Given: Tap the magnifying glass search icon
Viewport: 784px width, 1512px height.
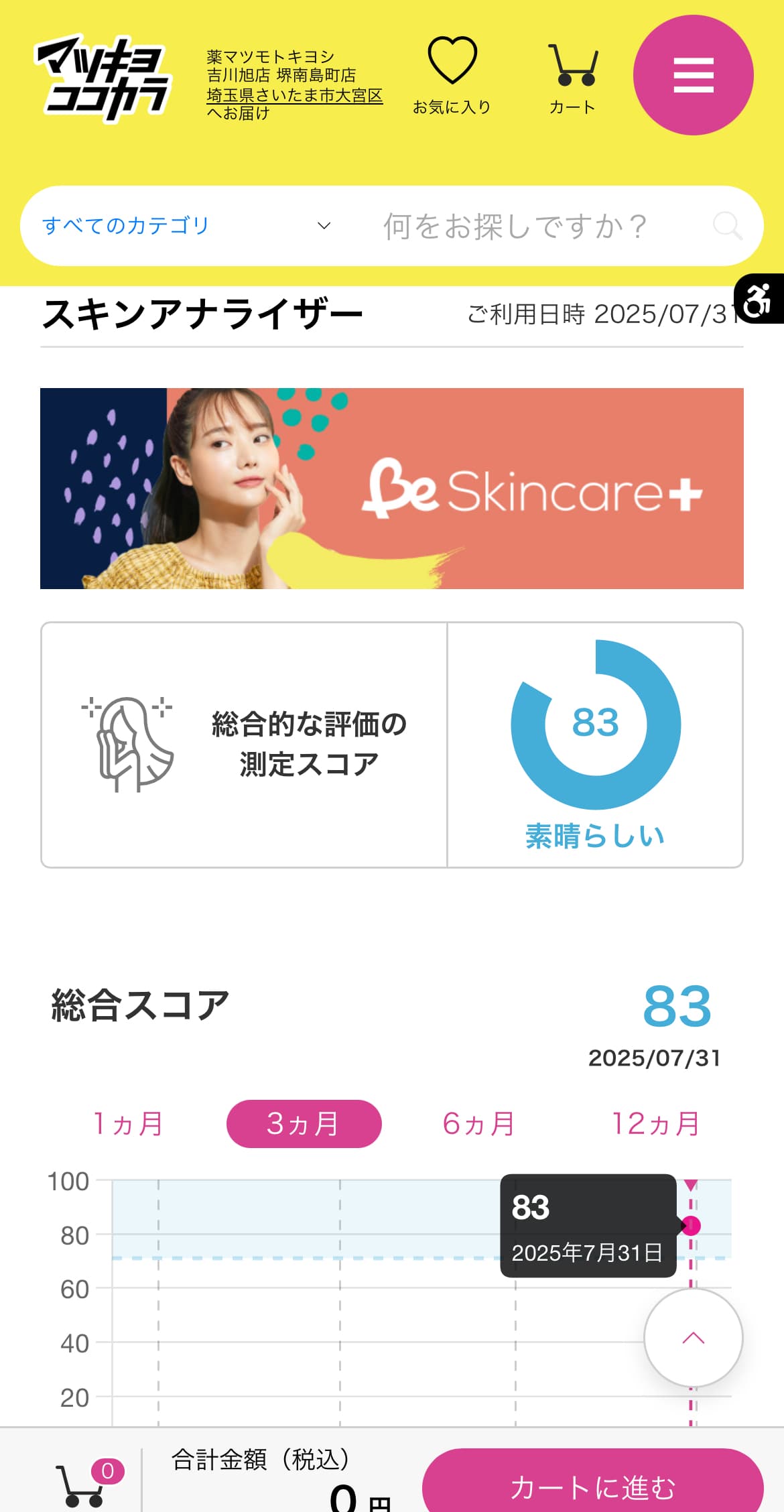Looking at the screenshot, I should coord(726,226).
